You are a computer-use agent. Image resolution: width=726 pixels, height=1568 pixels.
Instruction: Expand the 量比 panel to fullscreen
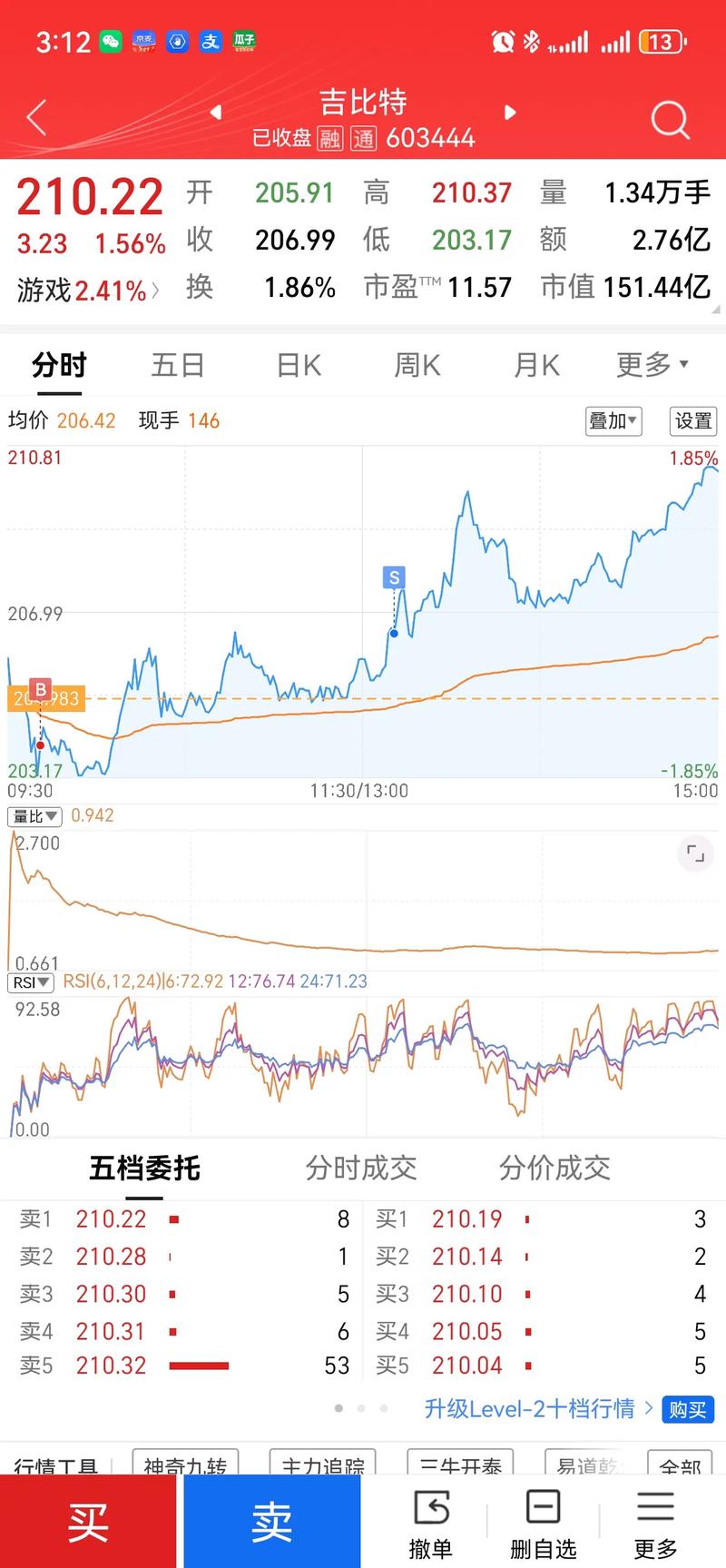(694, 853)
